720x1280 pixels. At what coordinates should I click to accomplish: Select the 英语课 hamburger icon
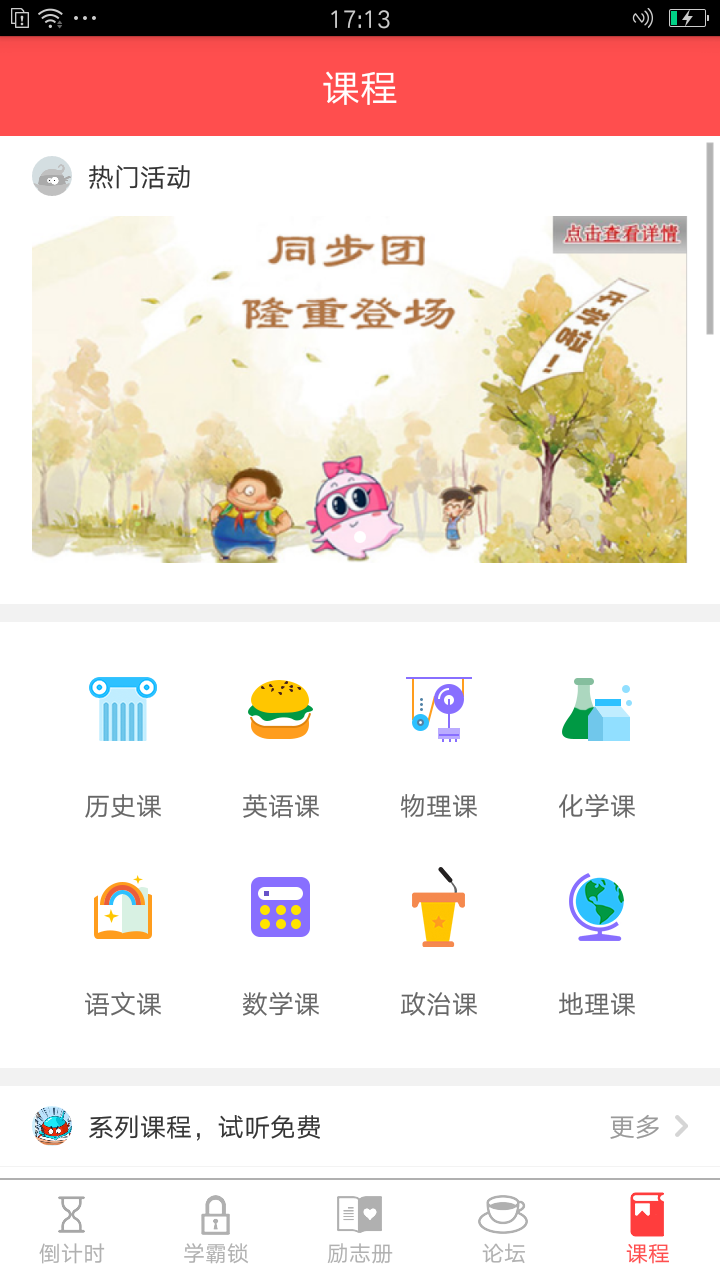pos(280,708)
